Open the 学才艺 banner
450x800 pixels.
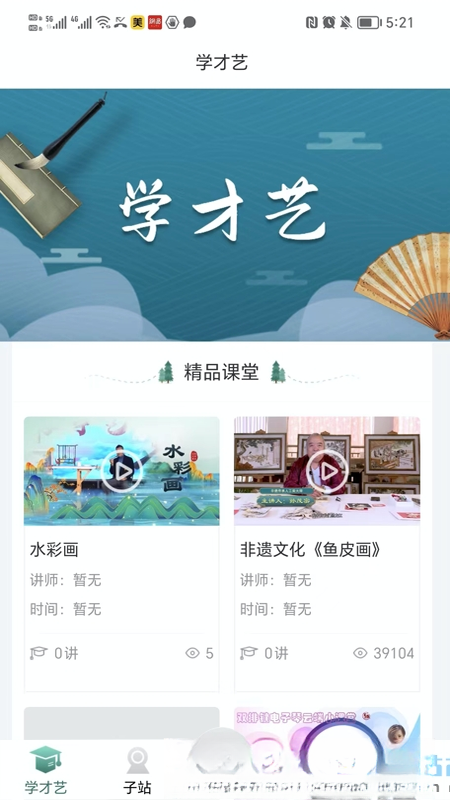225,215
